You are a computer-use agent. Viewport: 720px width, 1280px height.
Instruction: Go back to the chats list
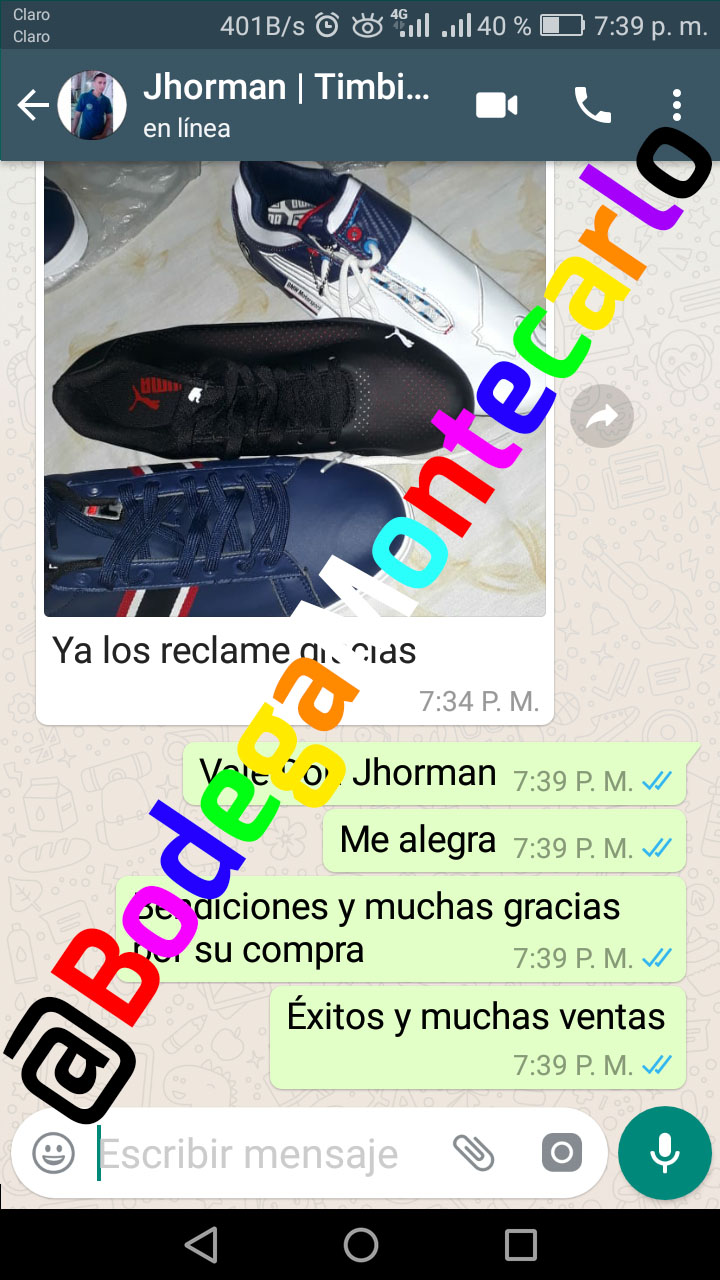point(32,105)
